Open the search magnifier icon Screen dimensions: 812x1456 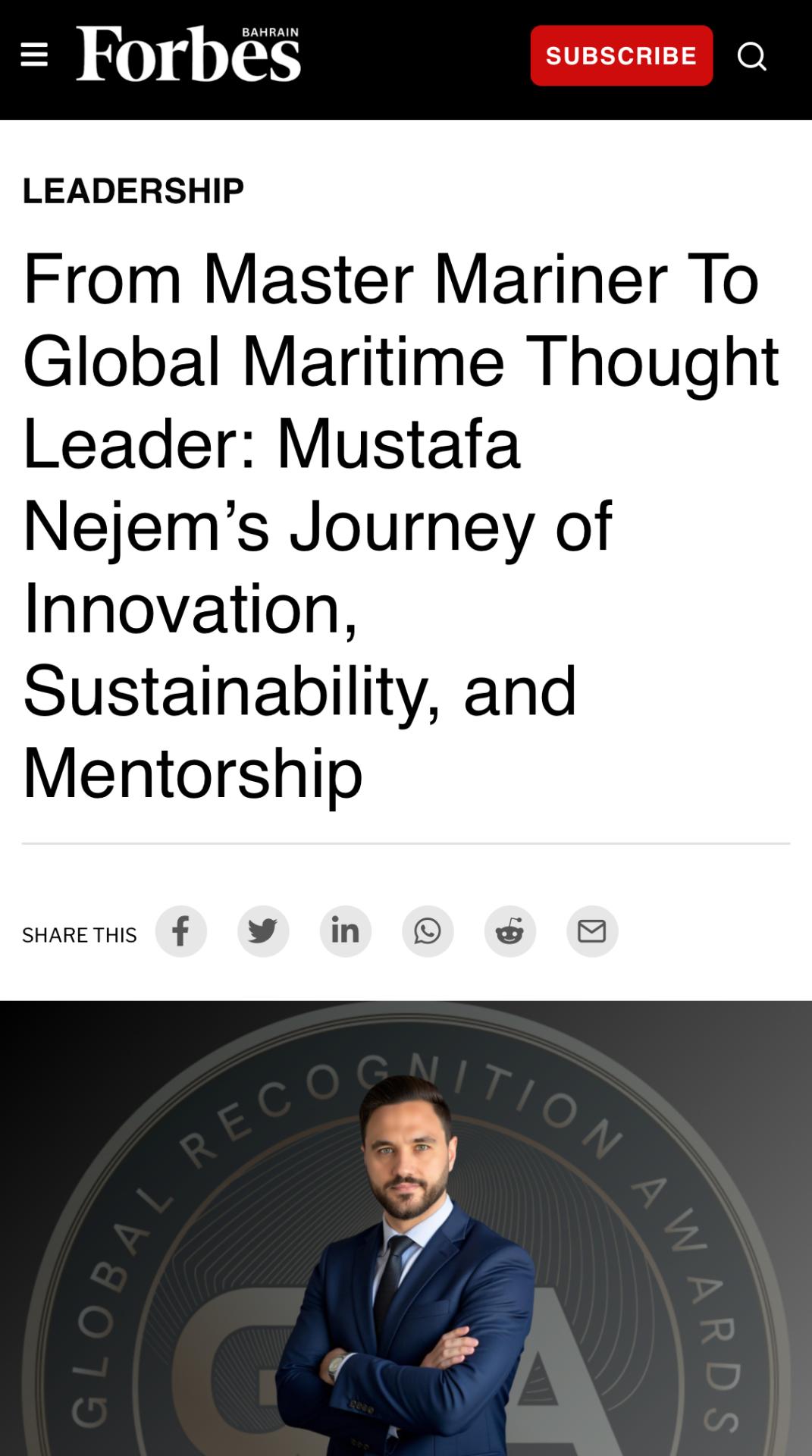(x=751, y=55)
